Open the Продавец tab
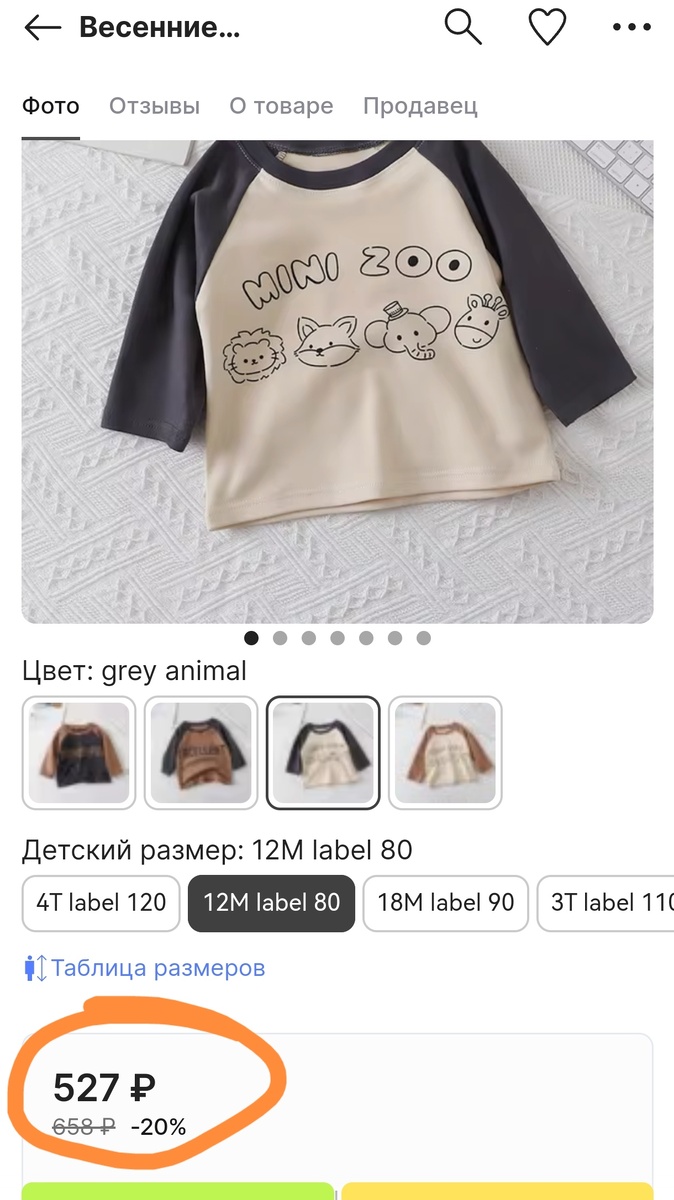Screen dimensions: 674x1200 tap(420, 106)
